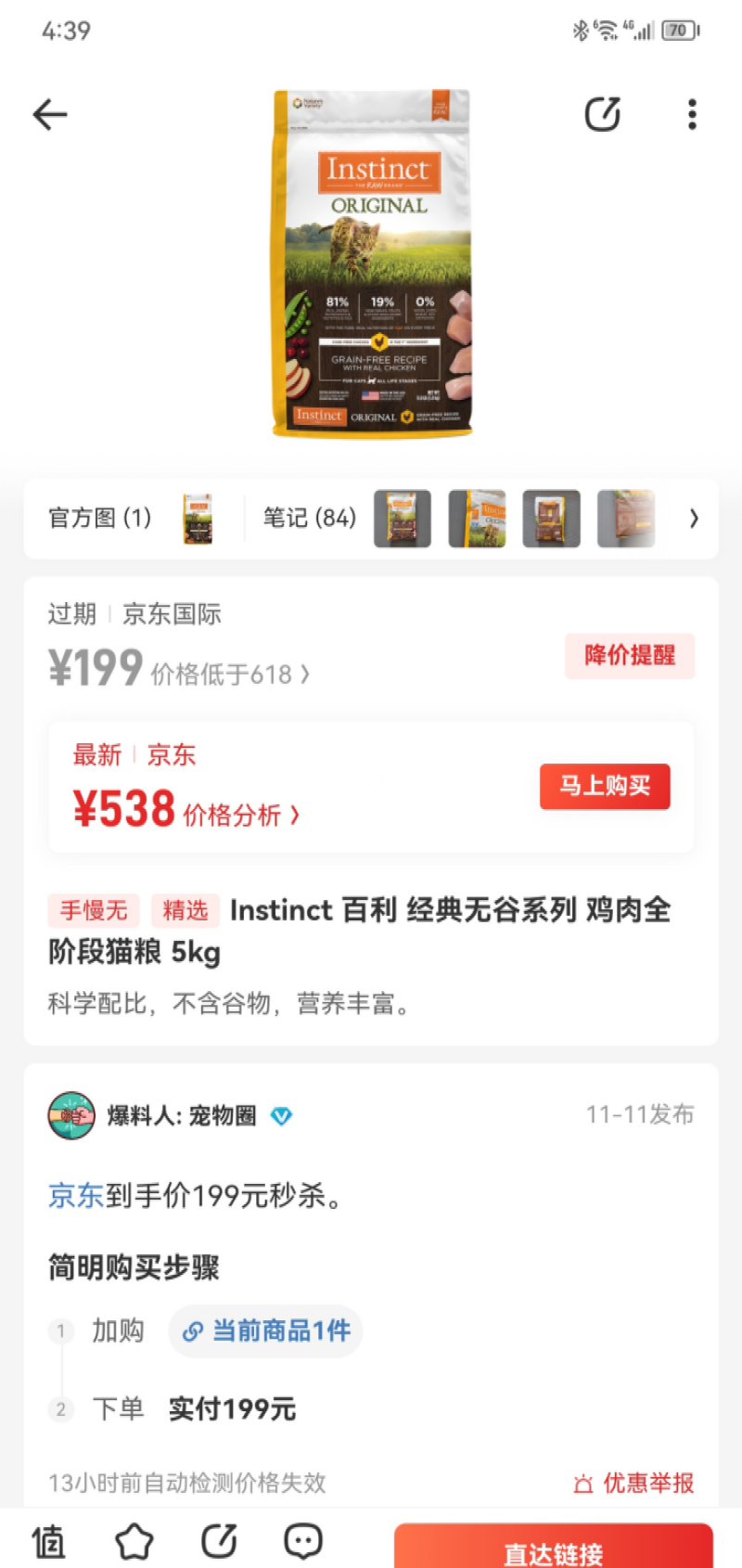Expand more notes with the chevron arrow
This screenshot has height=1568, width=742.
click(x=693, y=519)
